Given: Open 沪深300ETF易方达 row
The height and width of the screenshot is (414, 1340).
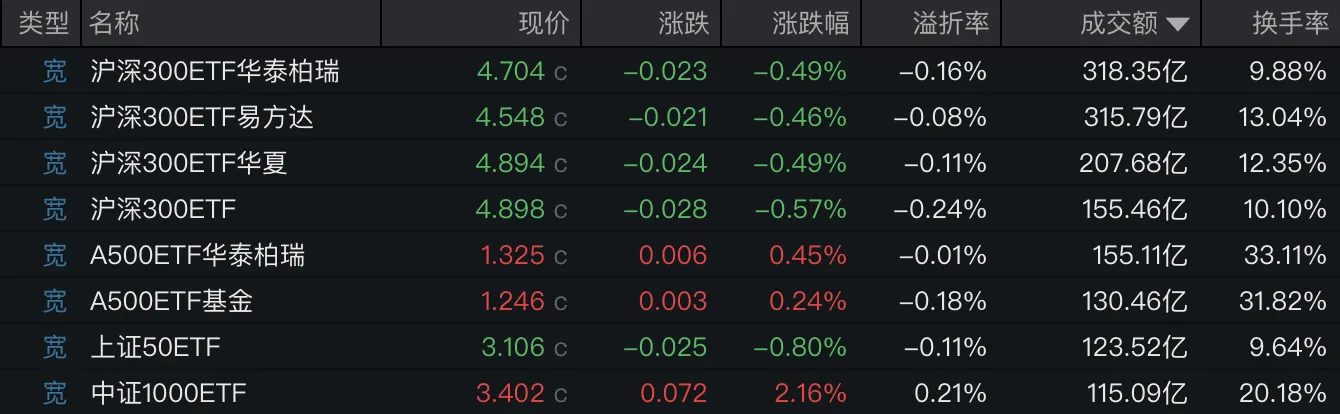Looking at the screenshot, I should (201, 117).
